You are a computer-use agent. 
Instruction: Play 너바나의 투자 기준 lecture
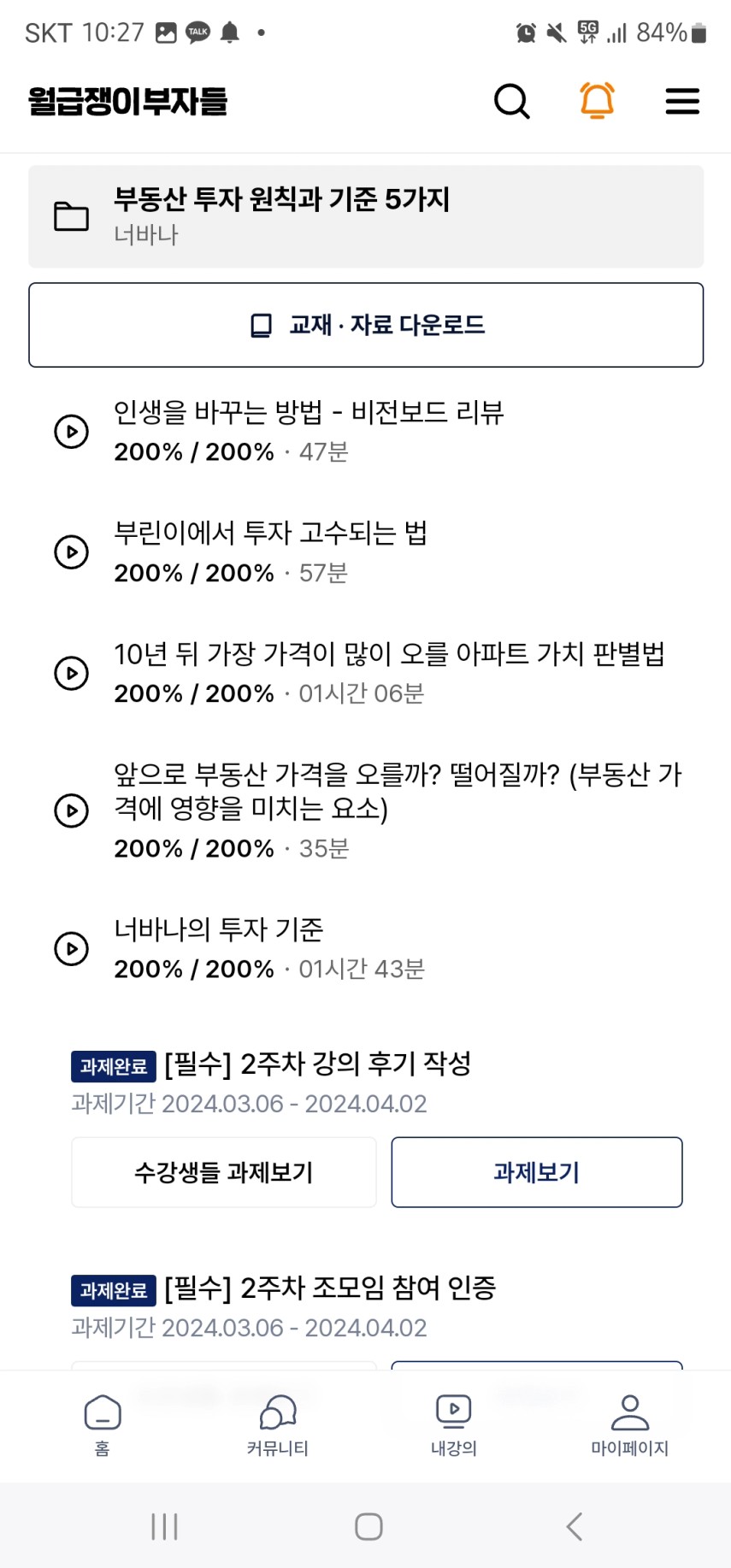pos(366,948)
